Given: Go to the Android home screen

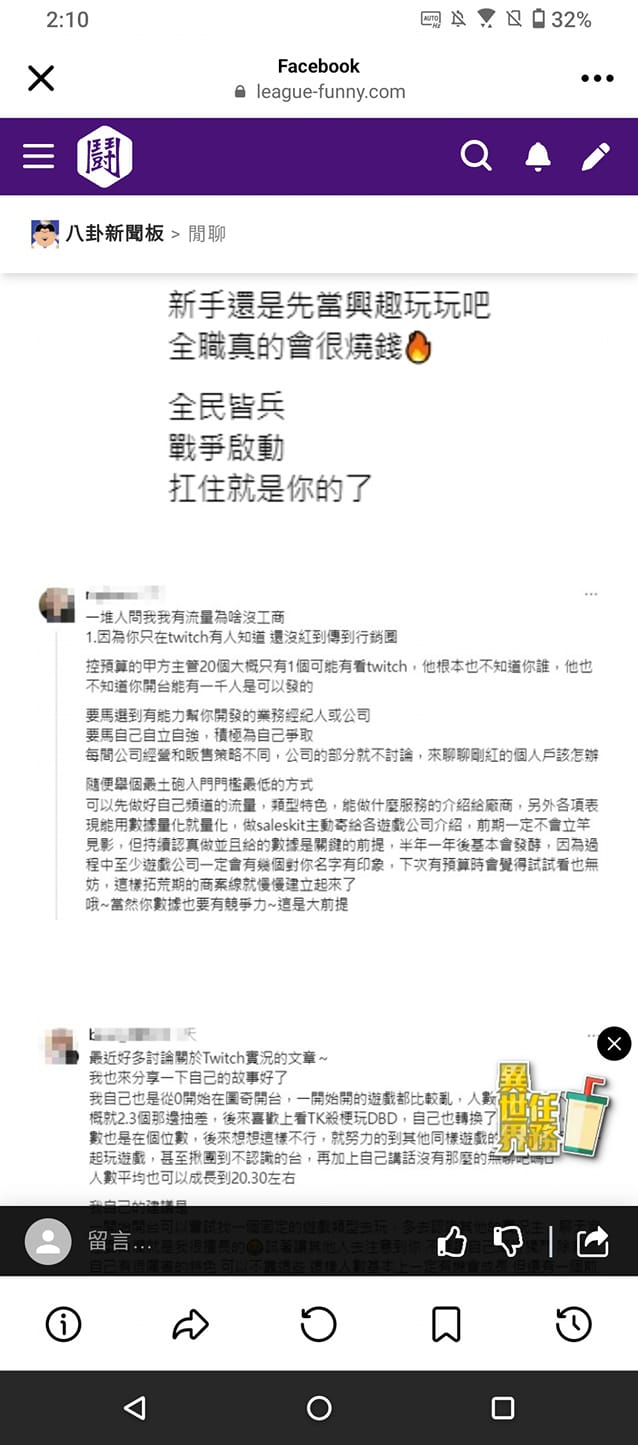Looking at the screenshot, I should coord(319,1408).
